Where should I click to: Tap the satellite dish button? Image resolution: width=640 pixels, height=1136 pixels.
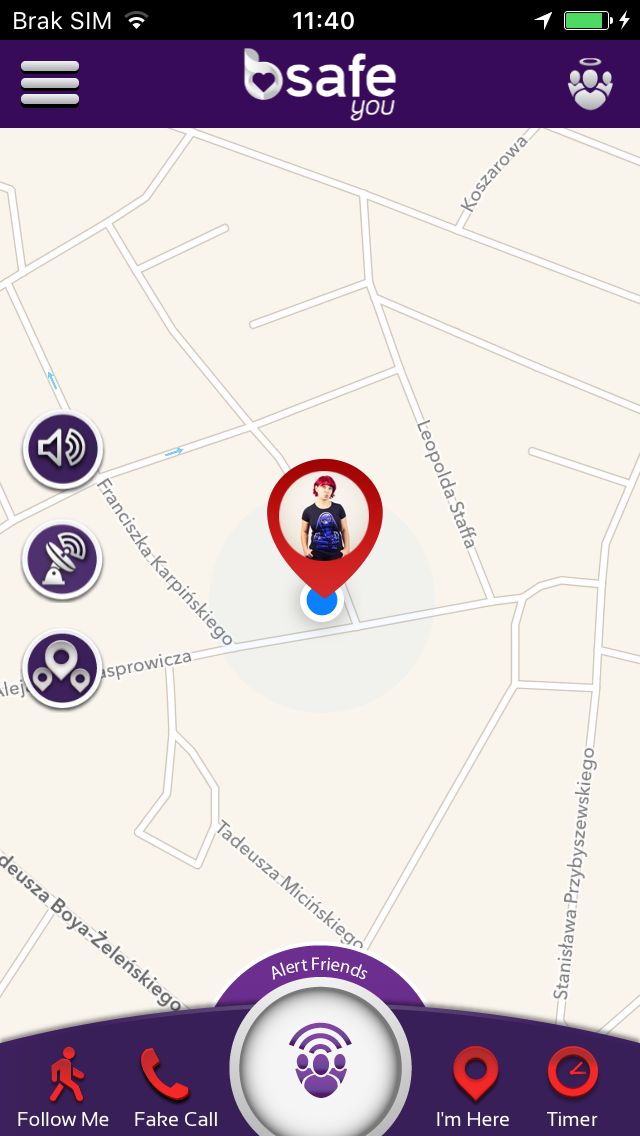[62, 560]
